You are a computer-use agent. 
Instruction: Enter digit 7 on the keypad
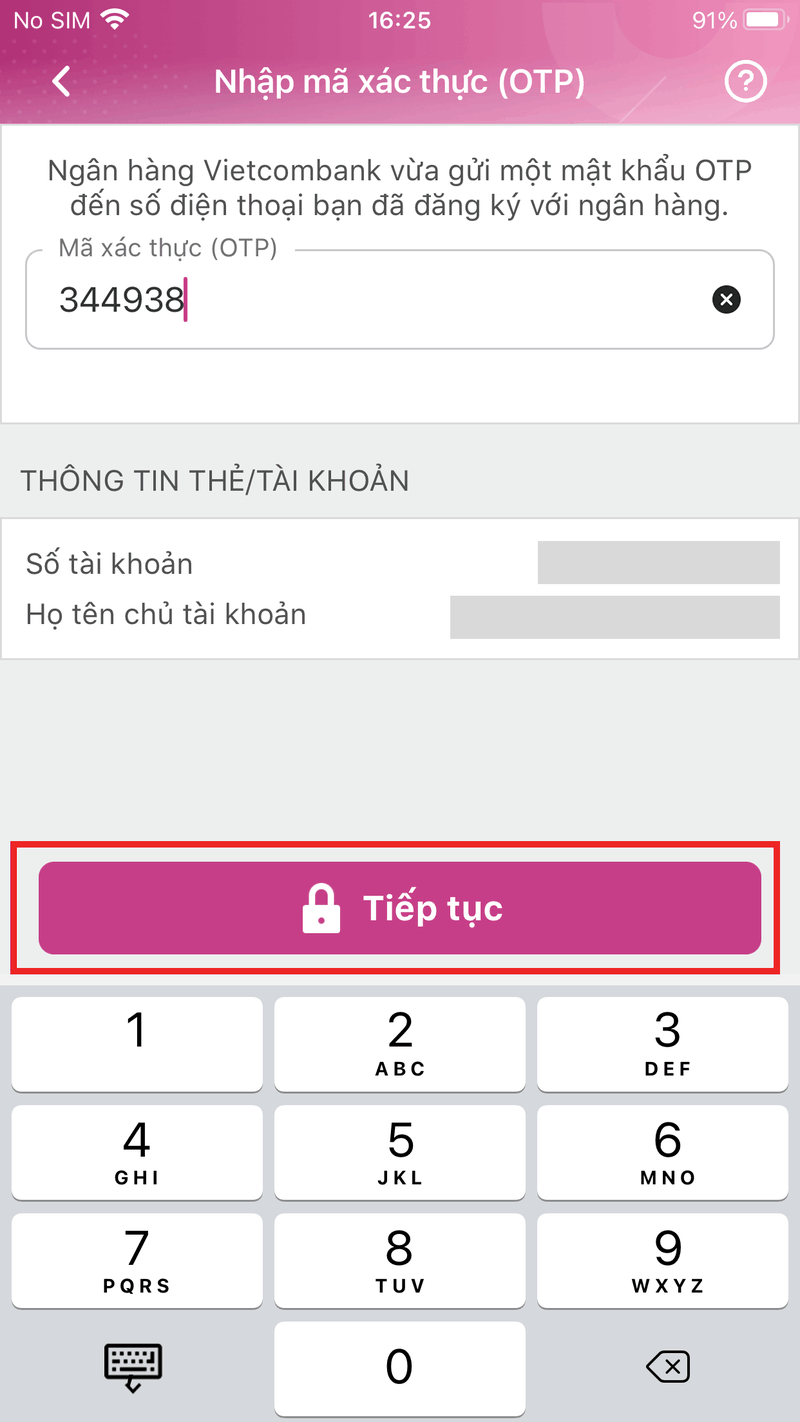click(137, 1260)
